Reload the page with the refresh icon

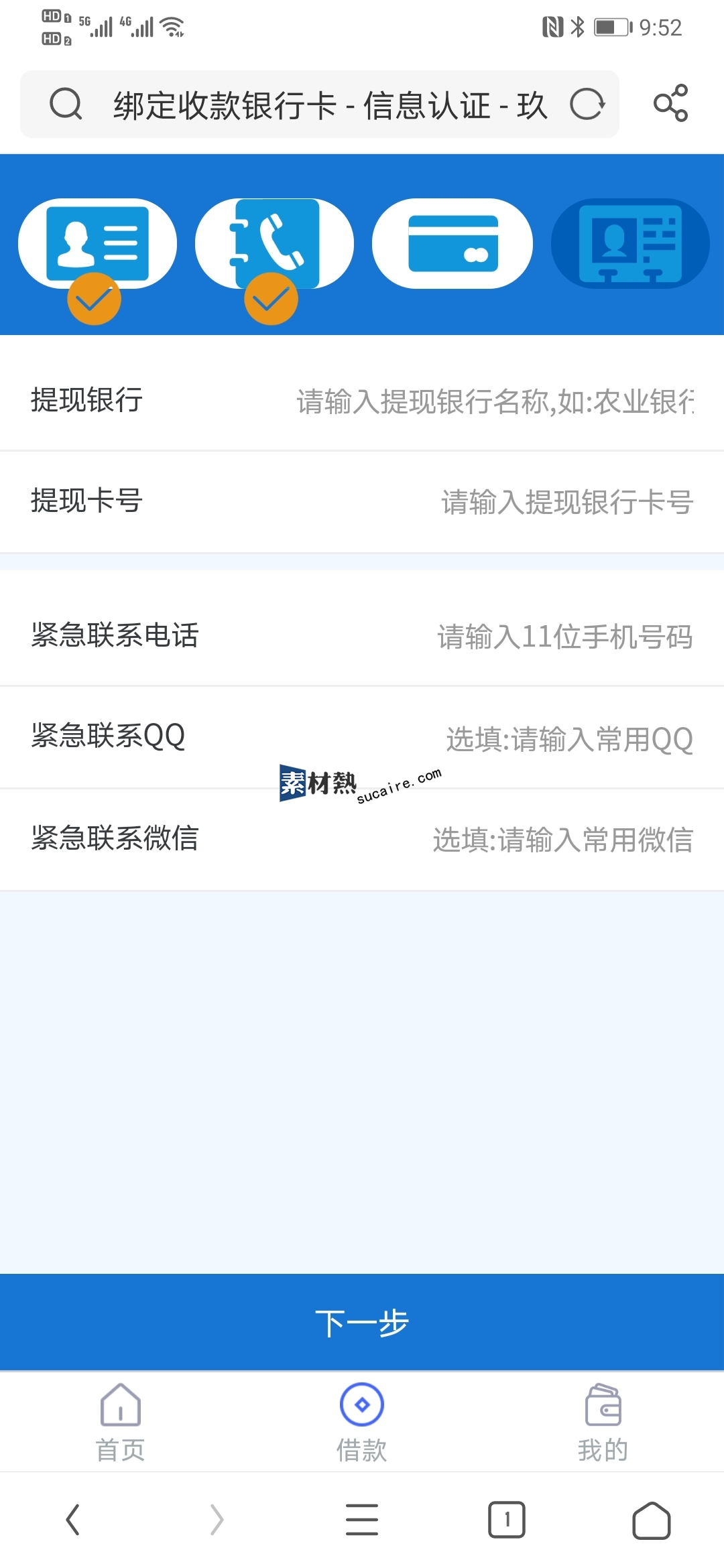(587, 105)
